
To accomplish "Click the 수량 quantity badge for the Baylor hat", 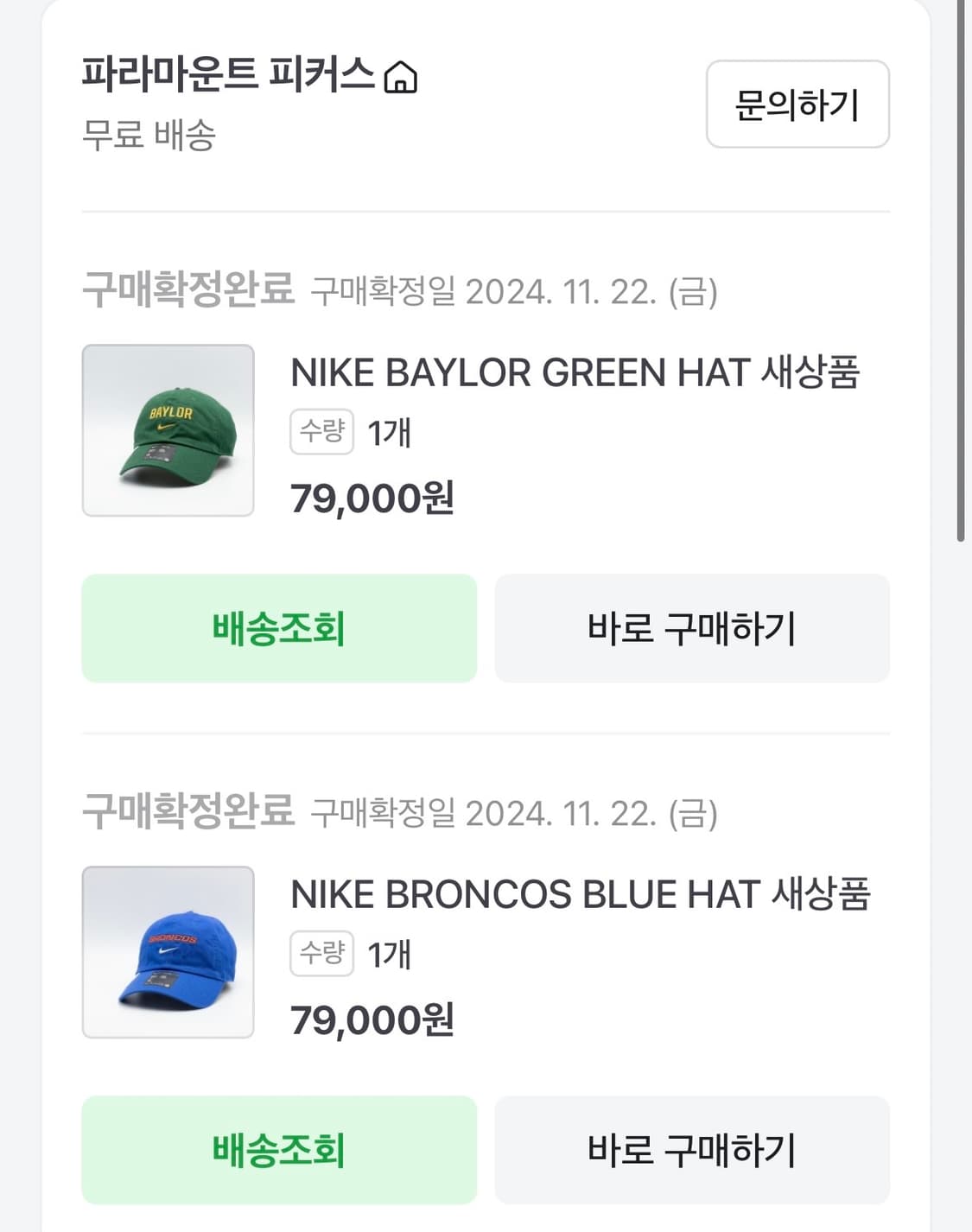I will [321, 432].
